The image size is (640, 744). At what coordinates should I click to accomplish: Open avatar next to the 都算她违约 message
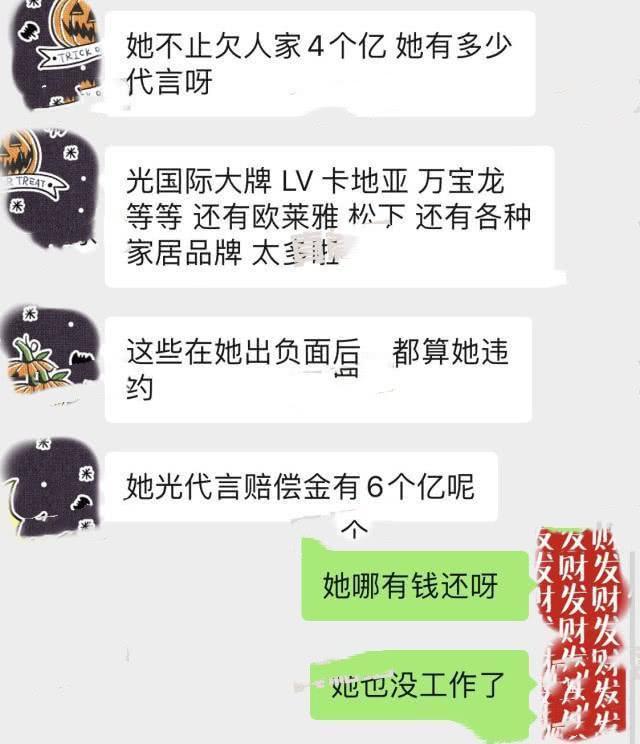click(50, 350)
